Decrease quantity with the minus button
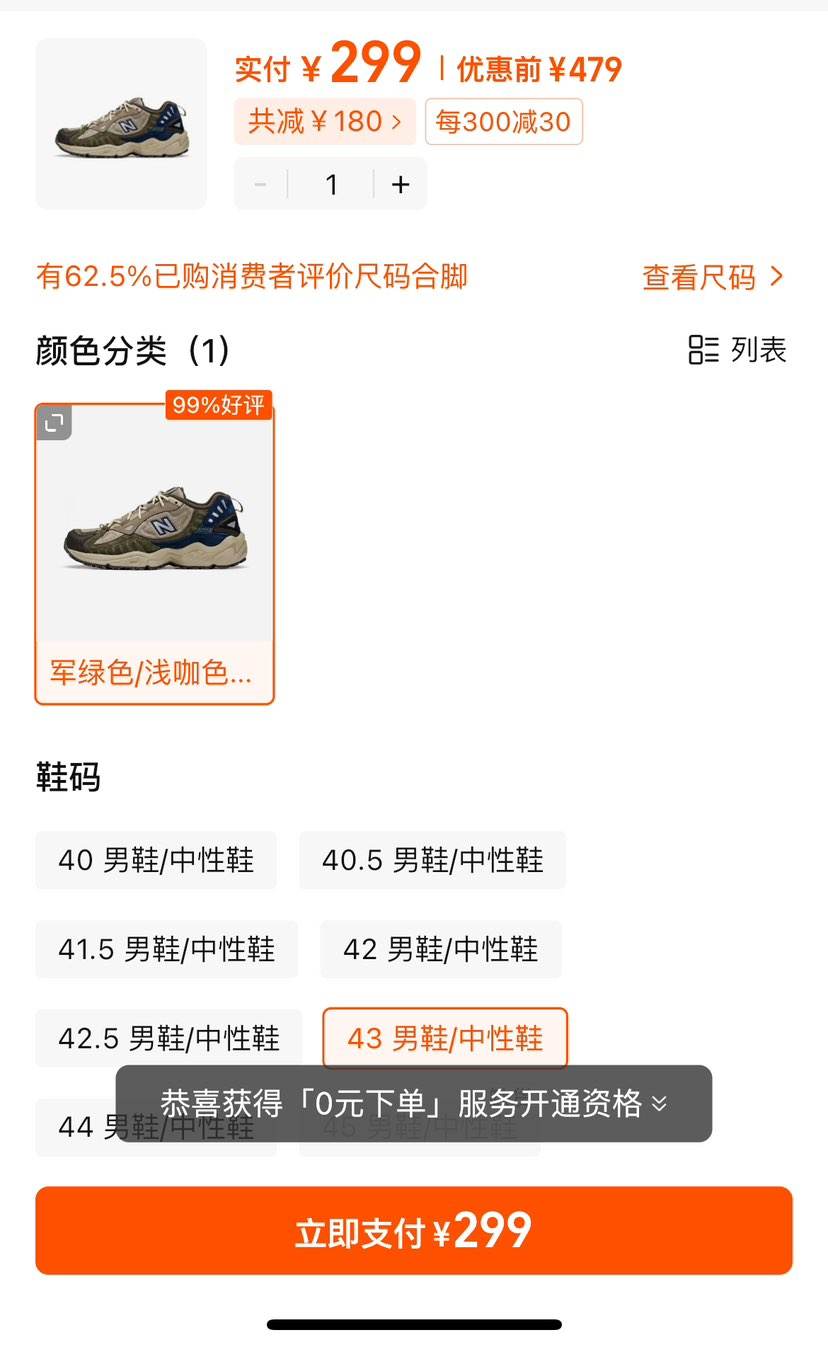Screen dimensions: 828x1347 [x=261, y=184]
